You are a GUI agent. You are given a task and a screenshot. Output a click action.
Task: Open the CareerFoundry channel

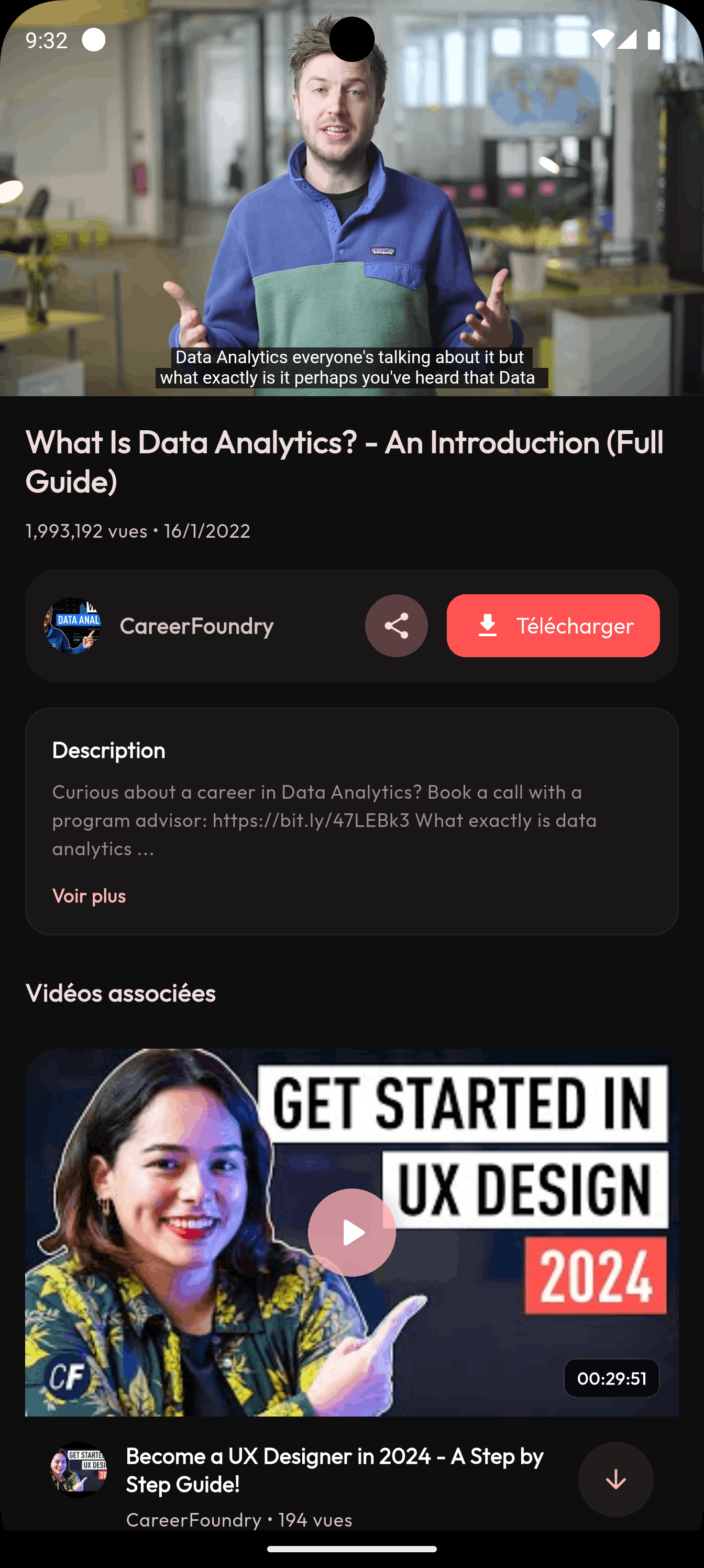196,626
